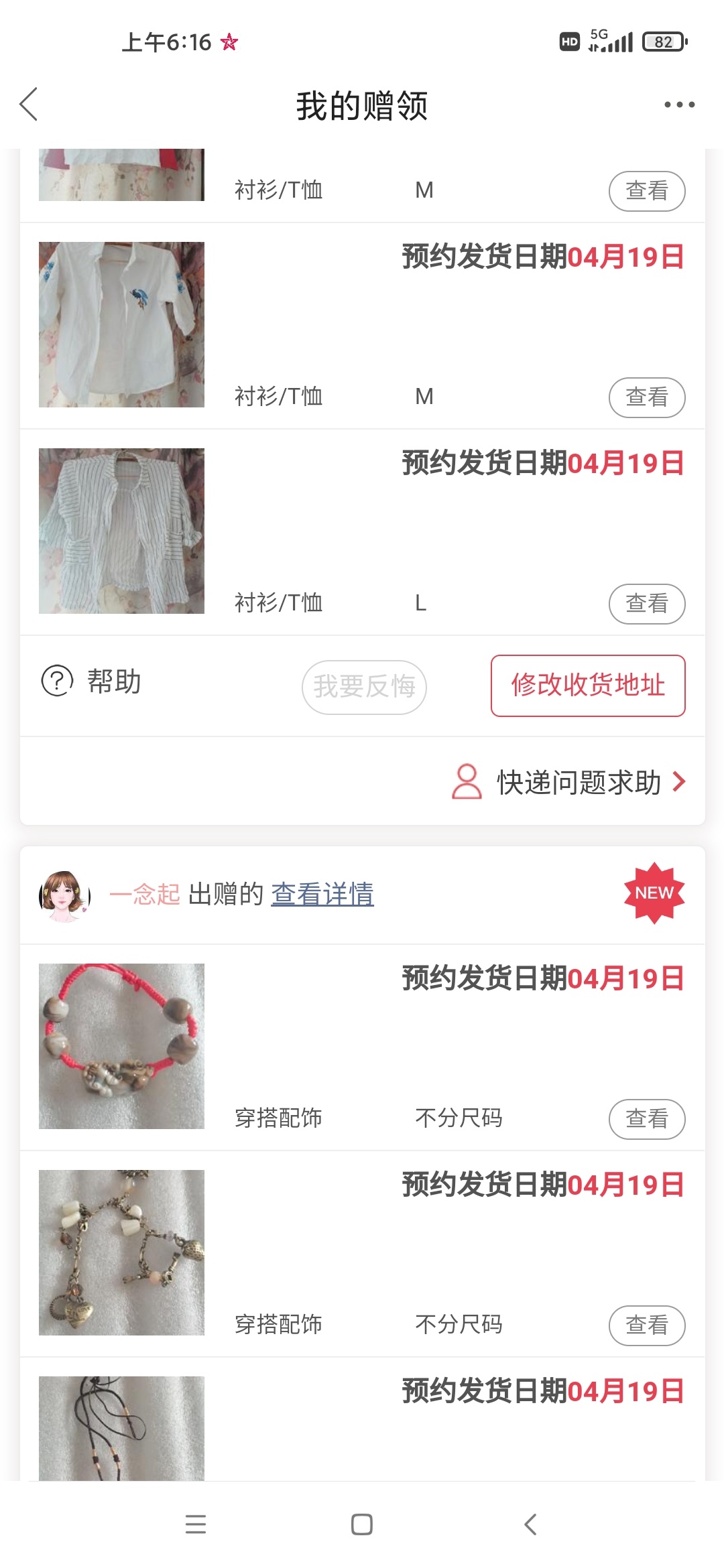724x1568 pixels.
Task: Open recent apps from navigation bar
Action: (196, 1524)
